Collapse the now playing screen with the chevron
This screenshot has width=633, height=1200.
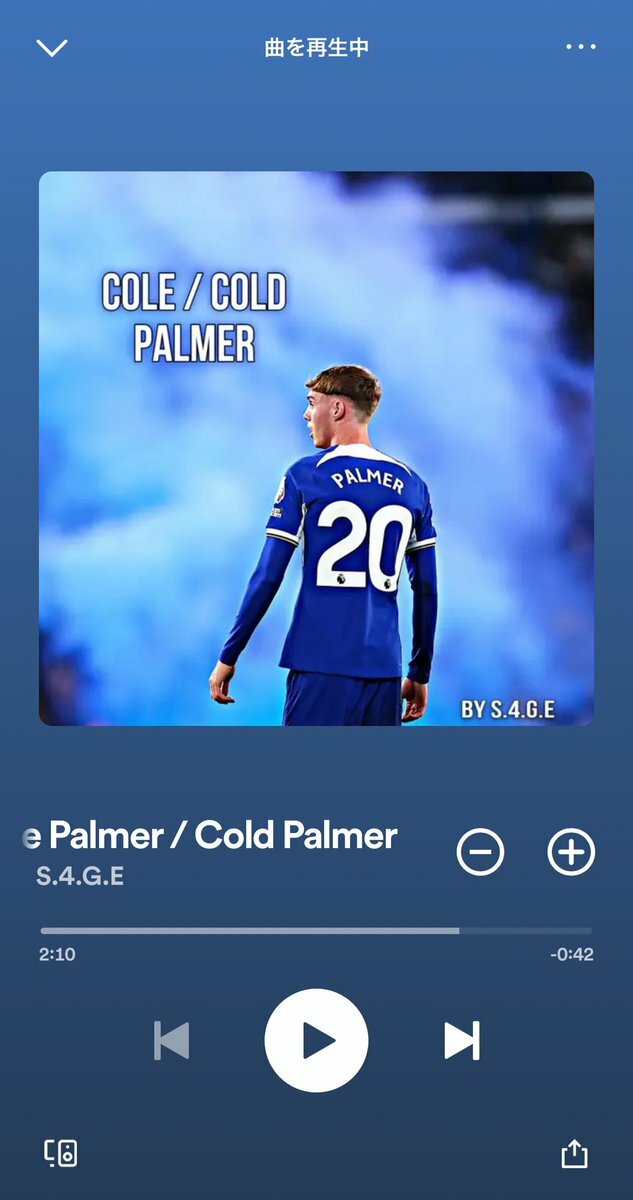point(51,48)
